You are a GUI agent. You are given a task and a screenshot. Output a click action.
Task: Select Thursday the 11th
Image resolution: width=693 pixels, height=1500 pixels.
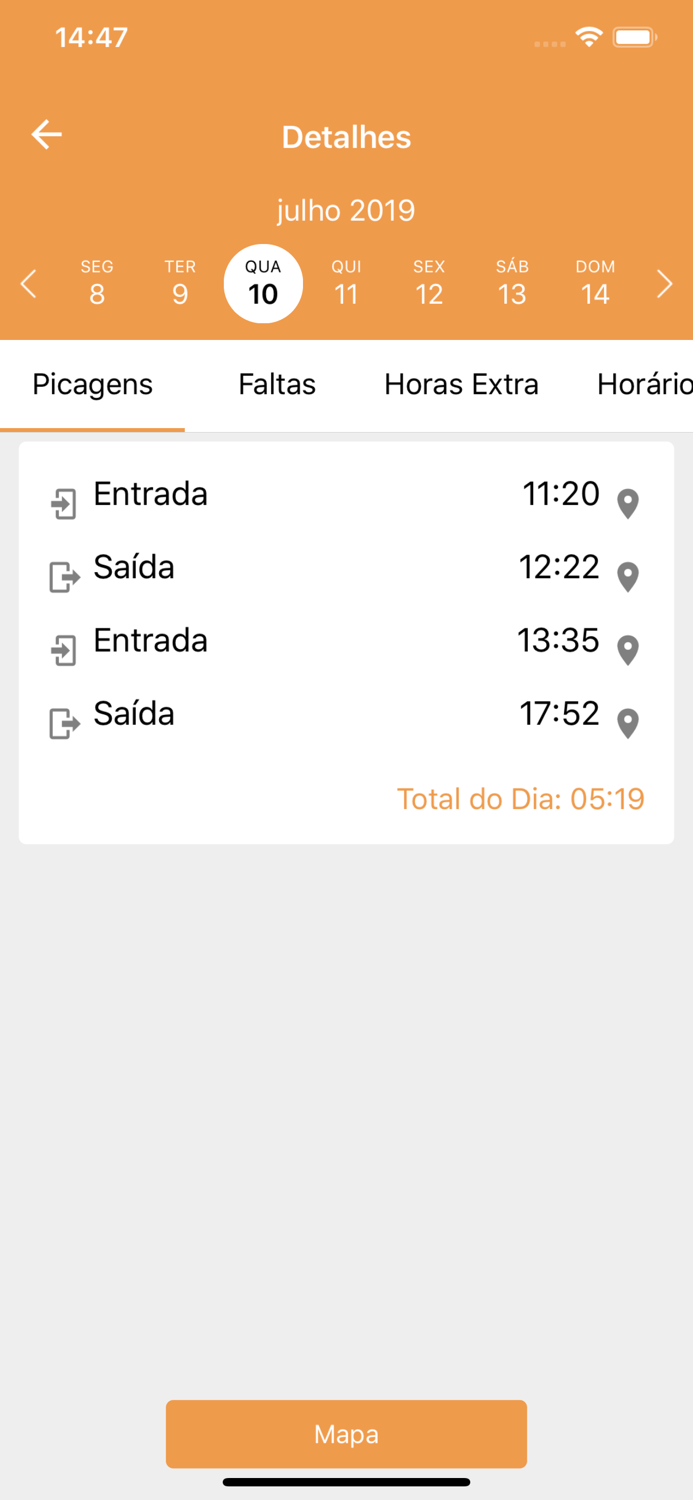[x=346, y=283]
